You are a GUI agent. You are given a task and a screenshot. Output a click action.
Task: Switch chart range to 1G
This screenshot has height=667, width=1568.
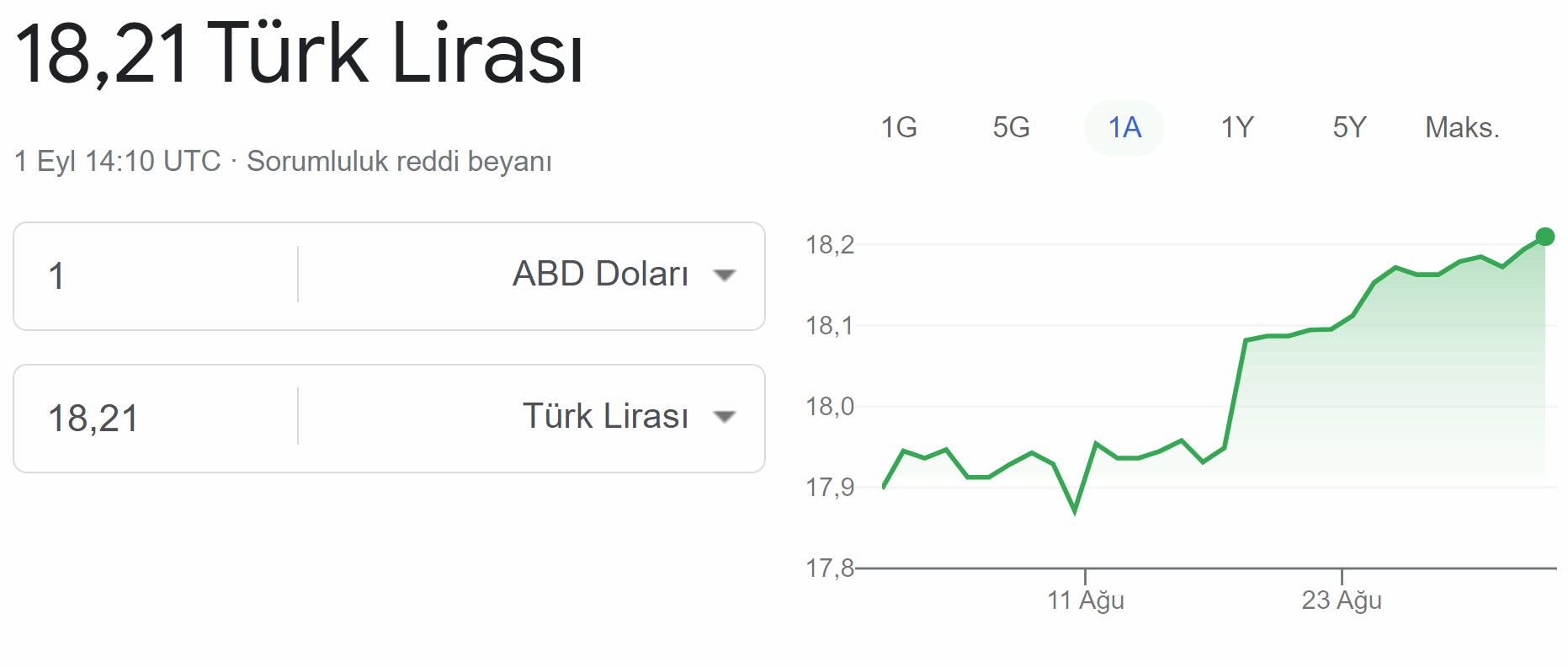coord(898,128)
